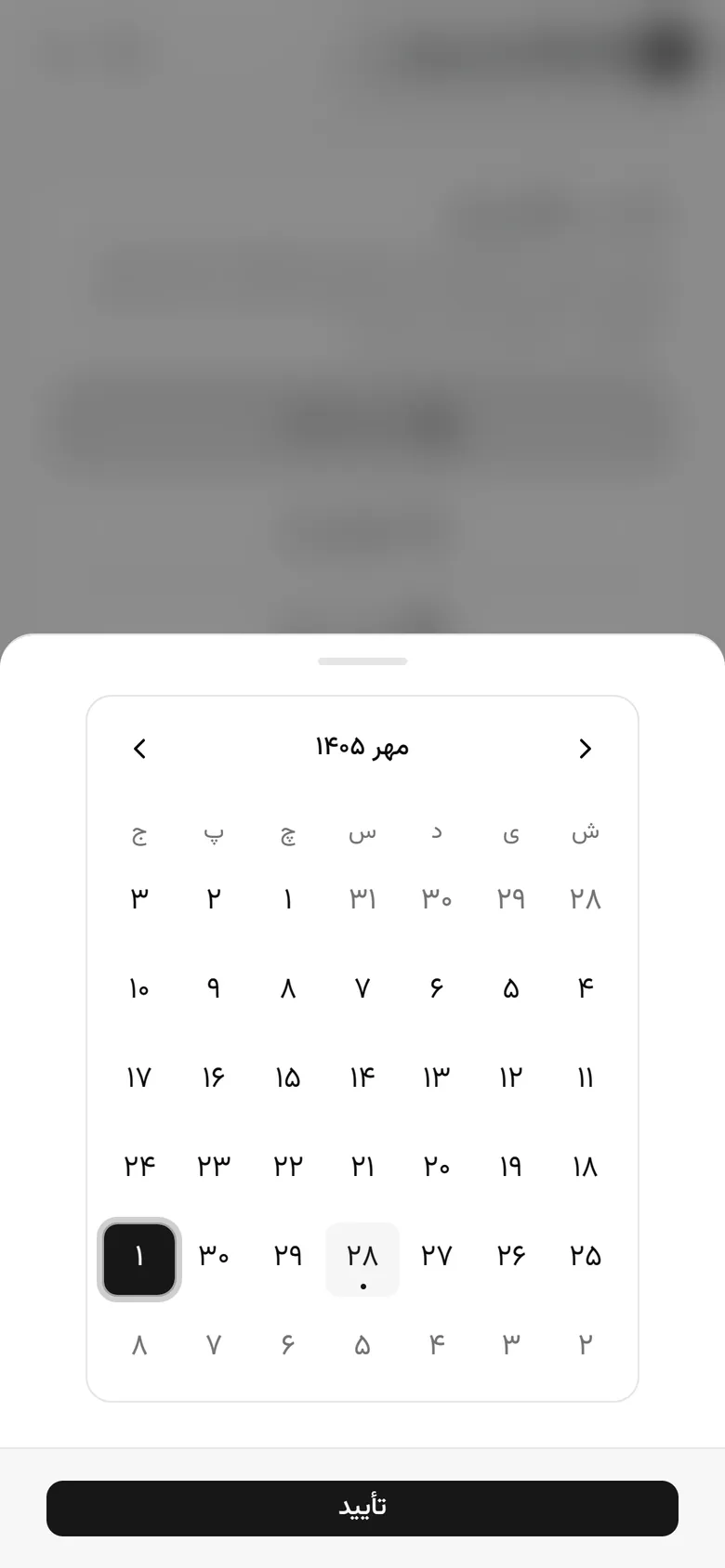Confirm the date with the تأیید button
The width and height of the screenshot is (725, 1568).
362,1509
